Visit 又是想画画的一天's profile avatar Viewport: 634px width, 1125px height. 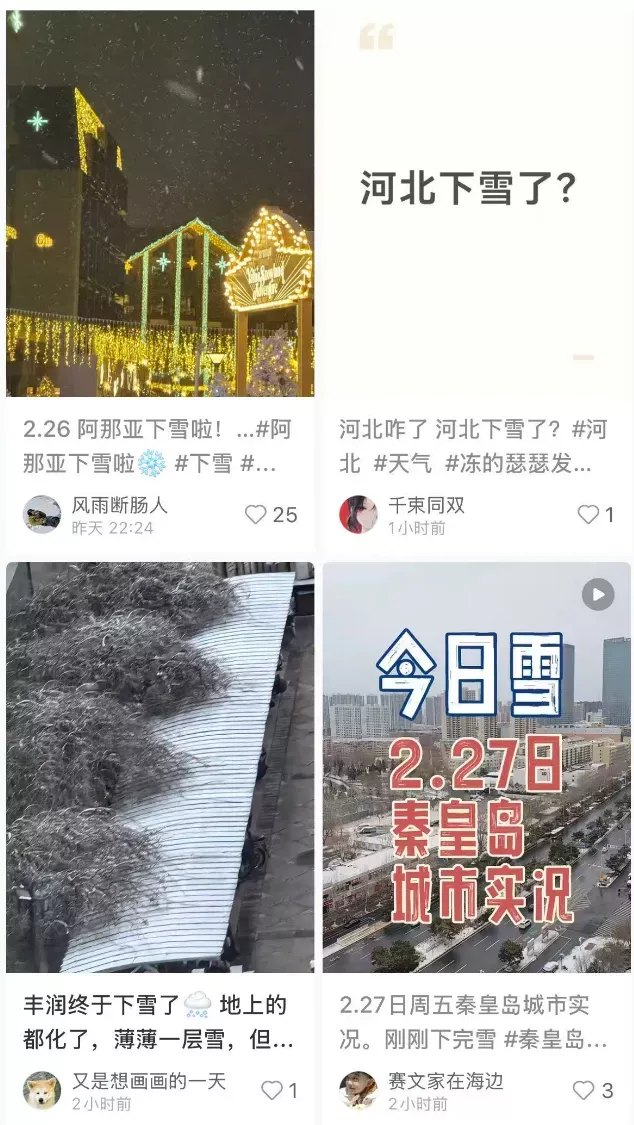pos(42,1090)
